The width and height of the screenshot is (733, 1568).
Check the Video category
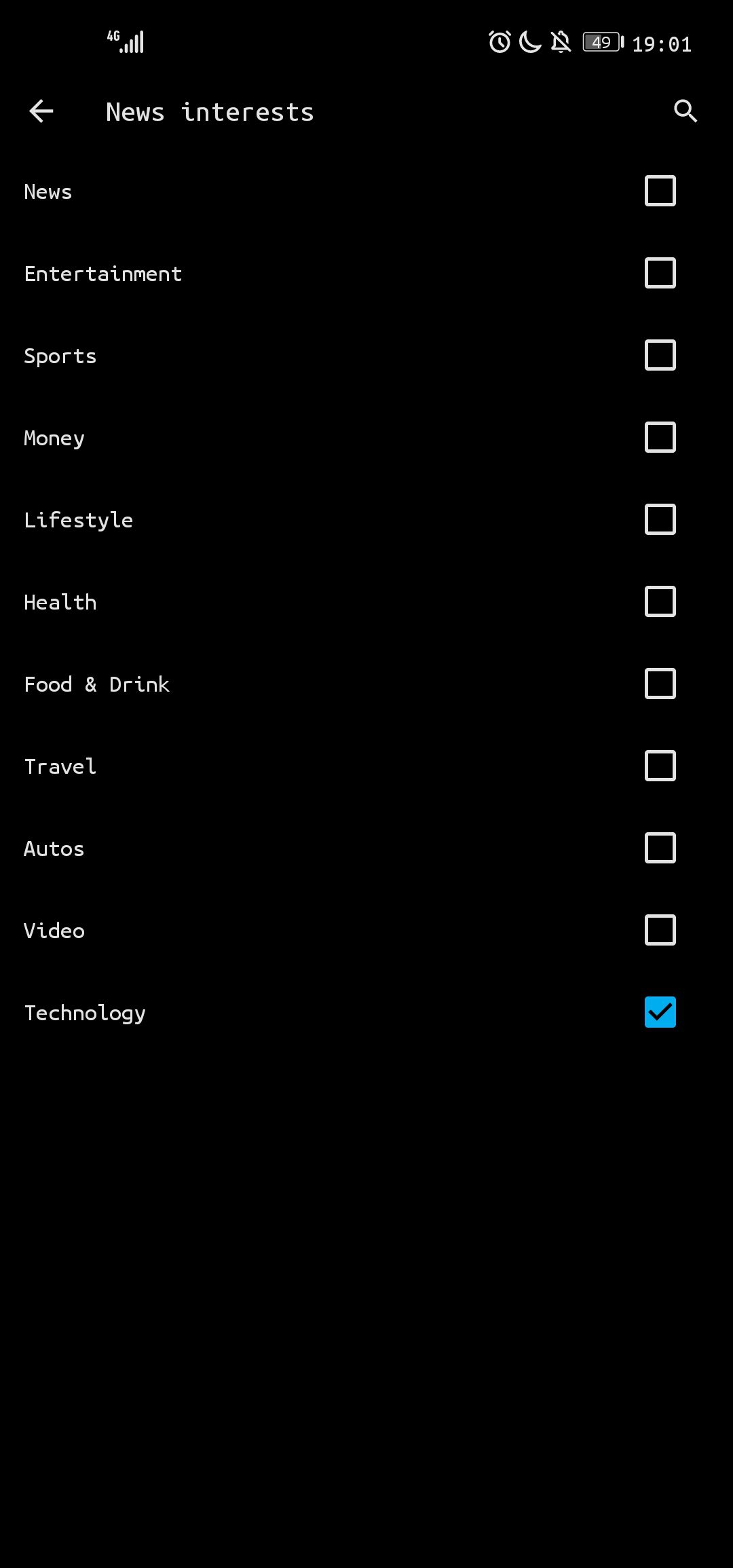point(660,931)
